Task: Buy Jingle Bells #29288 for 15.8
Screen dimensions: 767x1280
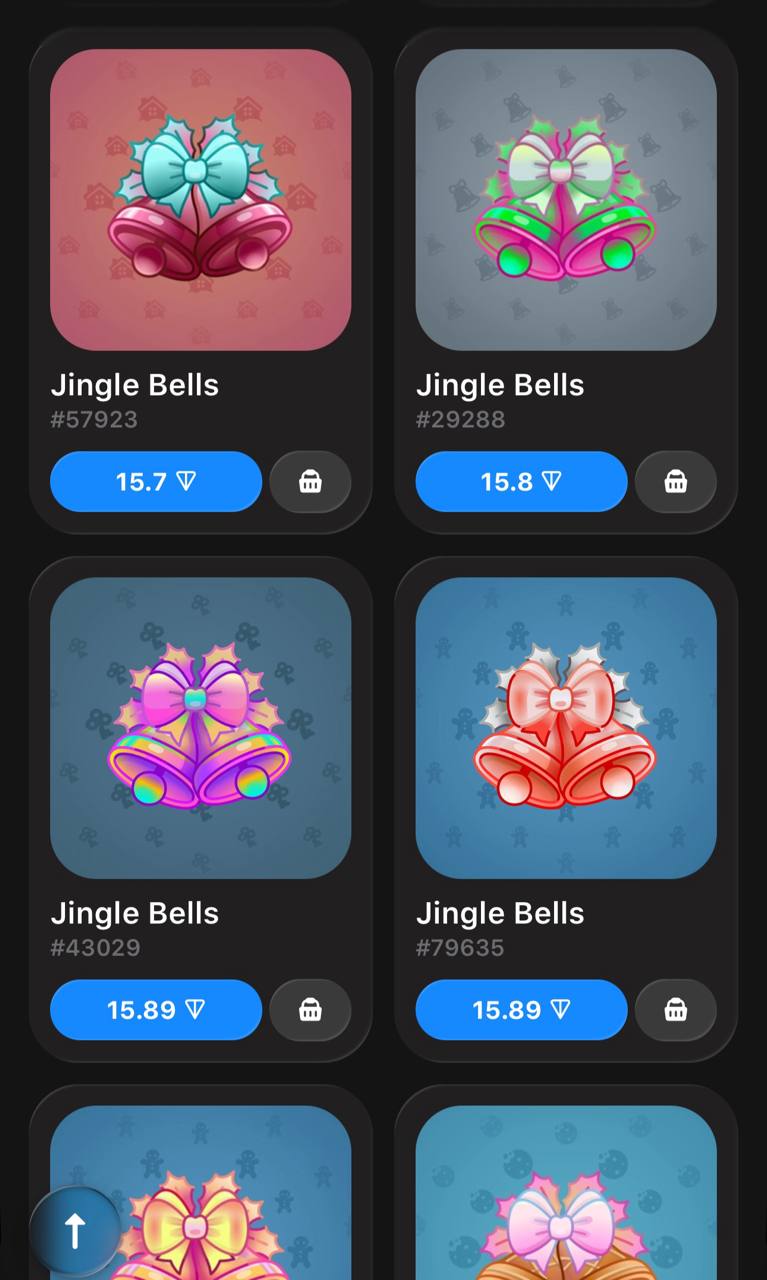Action: 521,482
